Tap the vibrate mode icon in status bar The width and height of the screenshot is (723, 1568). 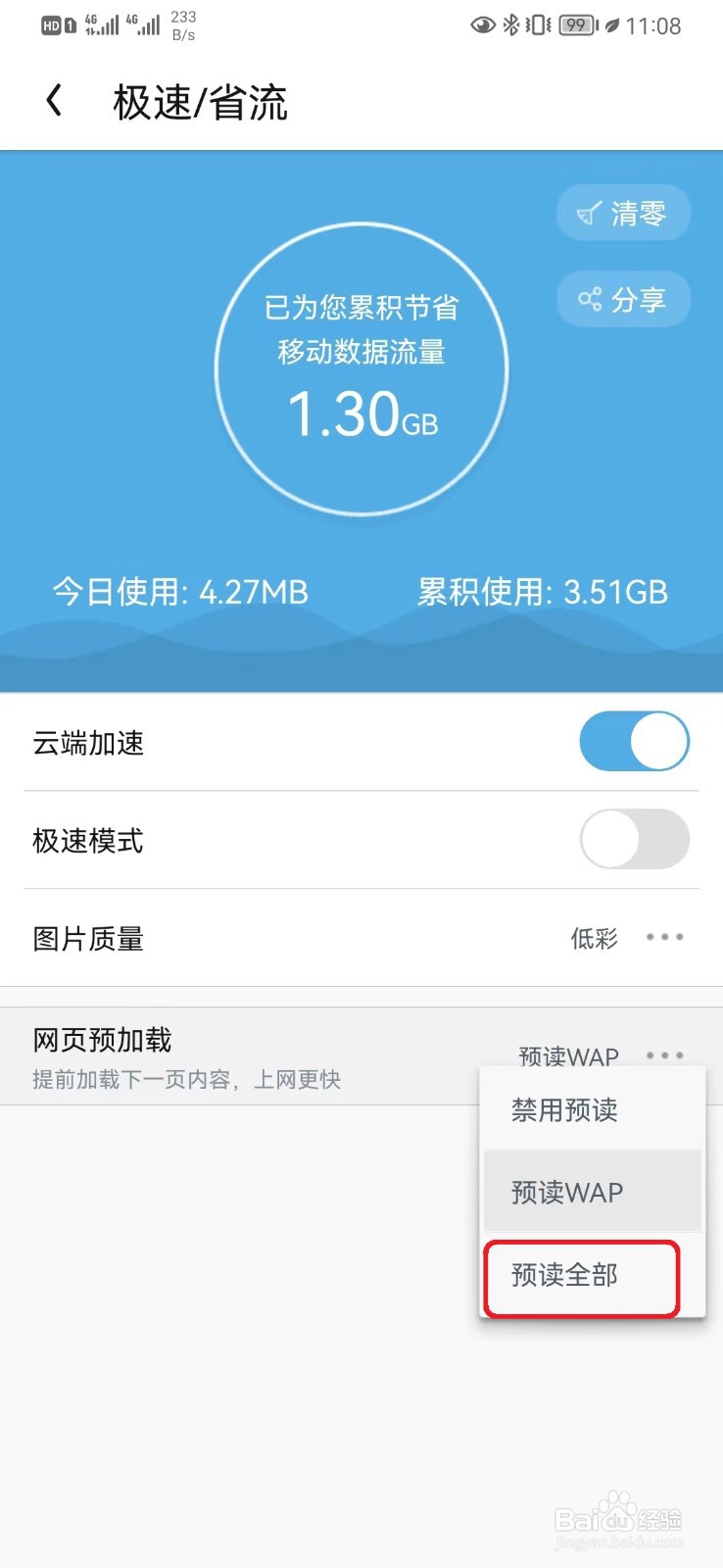tap(537, 25)
